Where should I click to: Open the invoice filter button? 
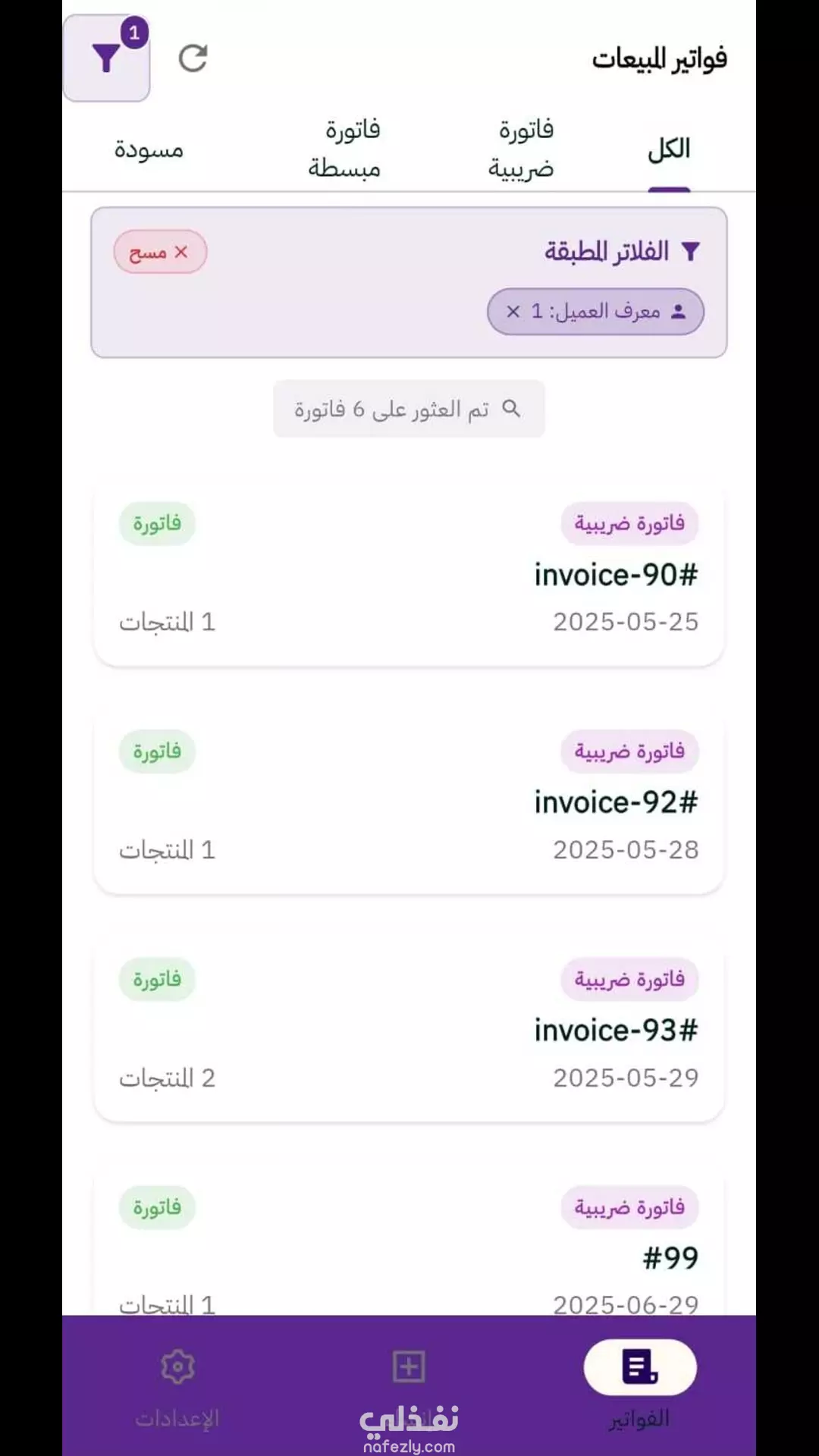(x=106, y=58)
